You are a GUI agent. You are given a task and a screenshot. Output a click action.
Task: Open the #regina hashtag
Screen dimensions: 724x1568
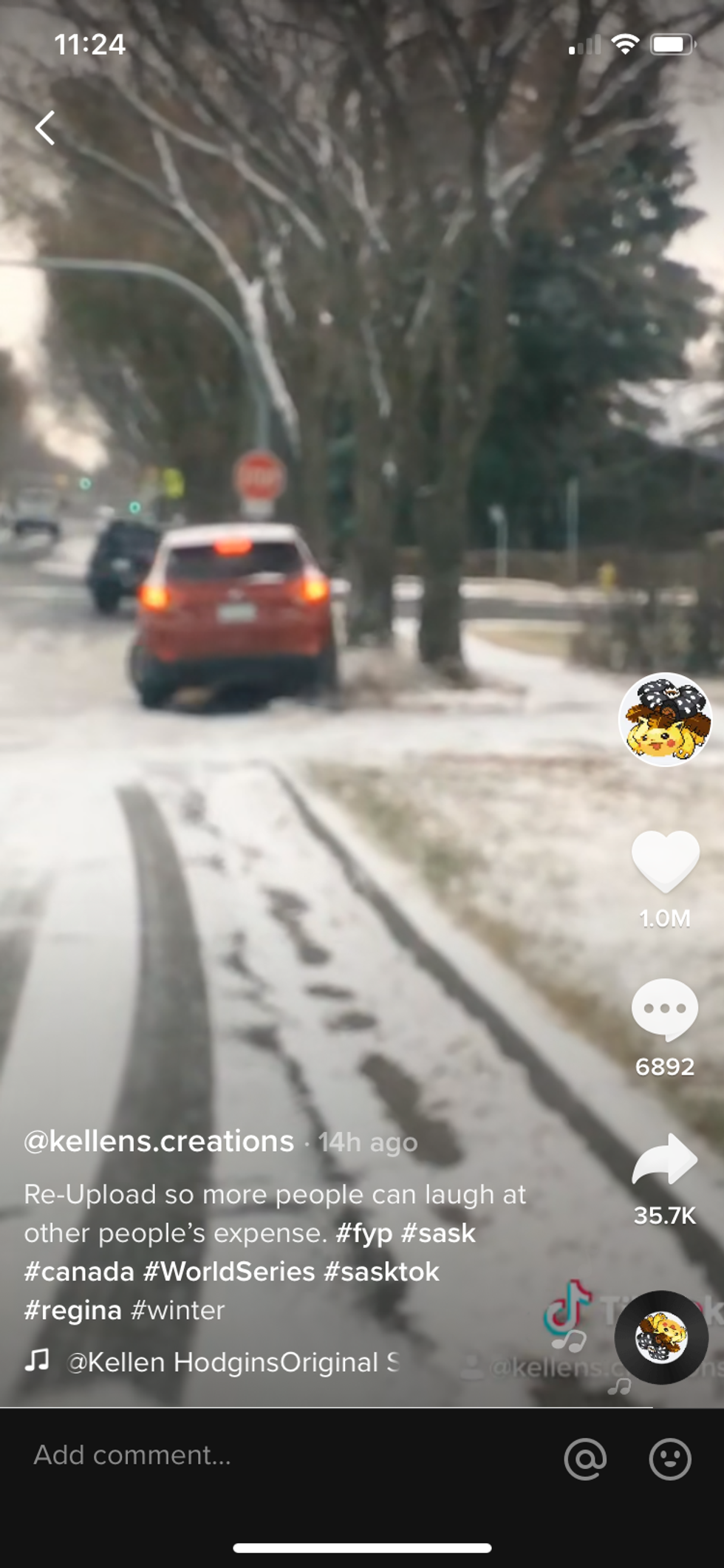coord(72,1310)
